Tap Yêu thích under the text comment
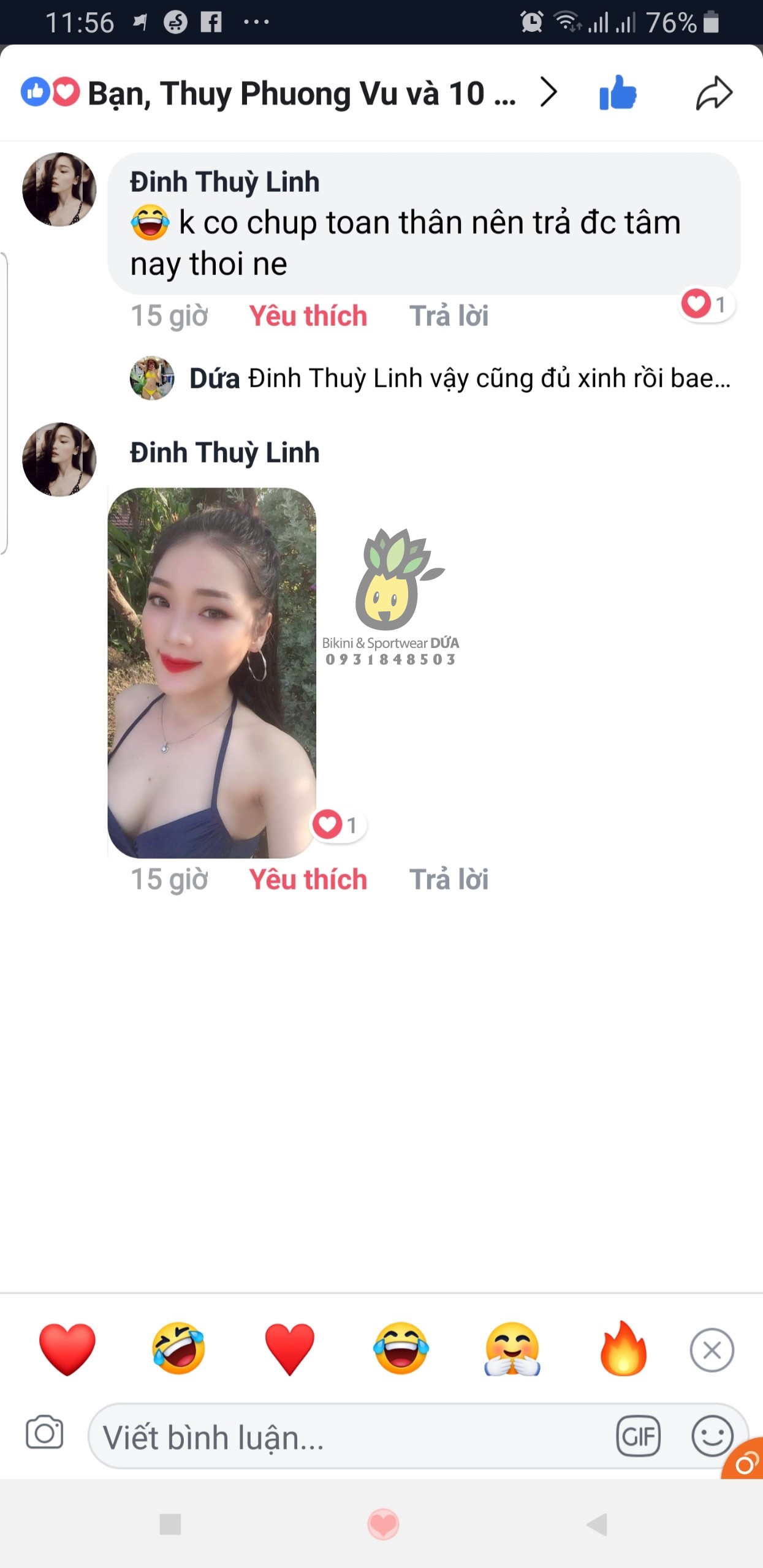Screen dimensions: 763x1568 (308, 316)
